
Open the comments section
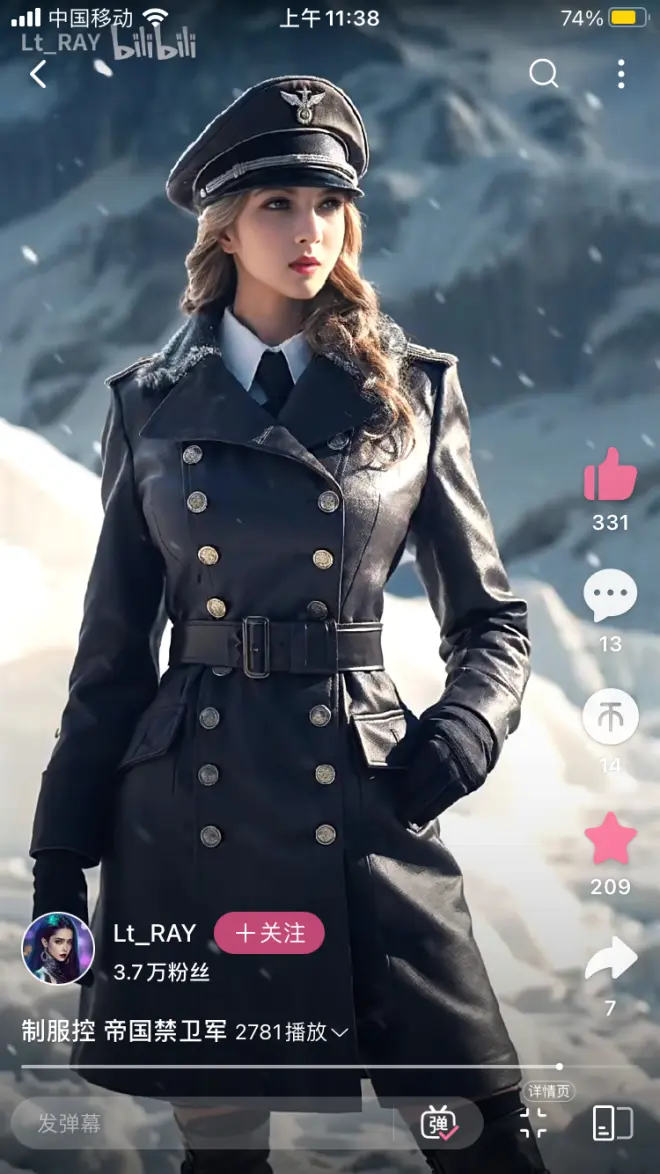click(x=610, y=597)
